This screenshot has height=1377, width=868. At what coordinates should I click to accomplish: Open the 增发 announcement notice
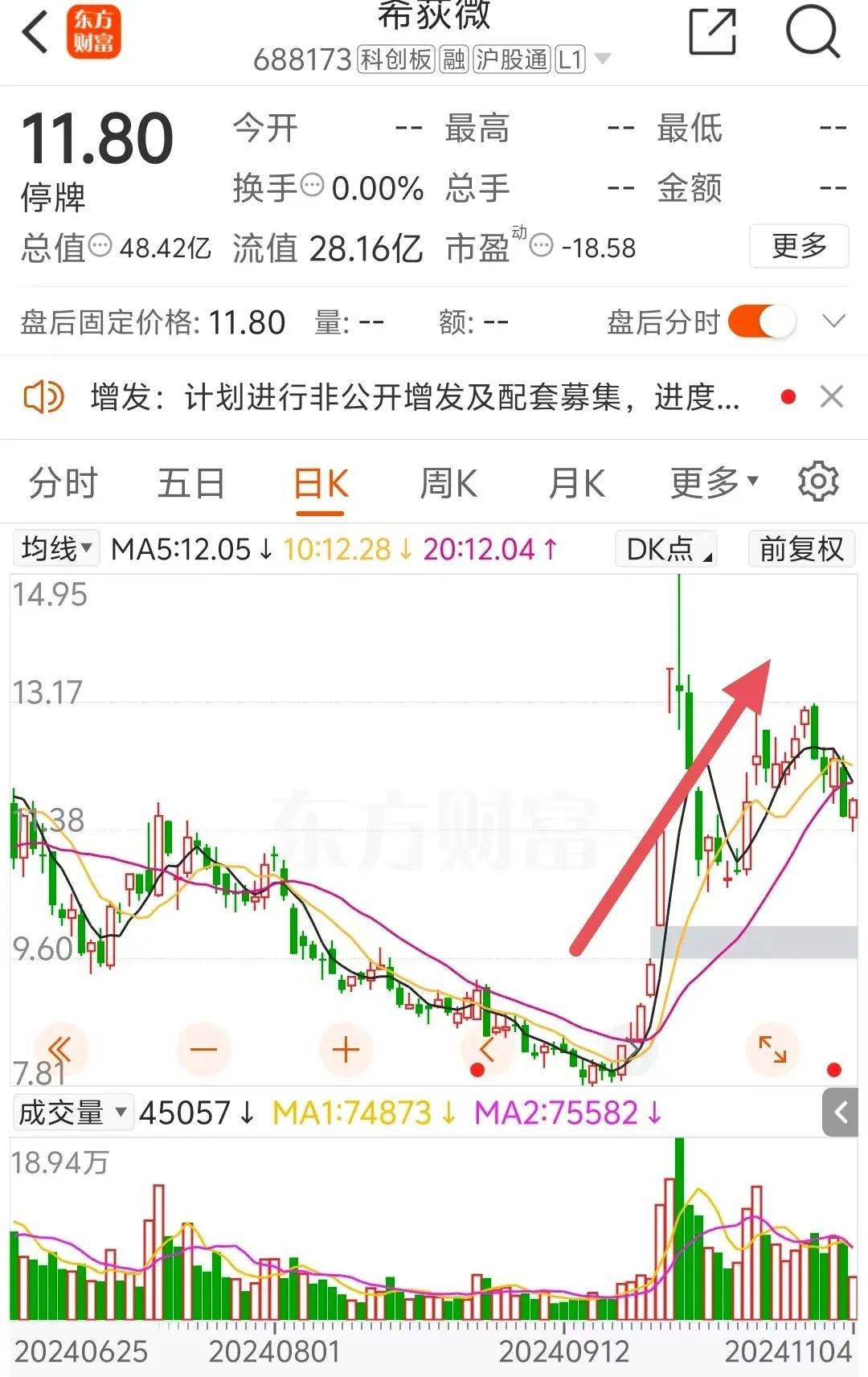[414, 397]
